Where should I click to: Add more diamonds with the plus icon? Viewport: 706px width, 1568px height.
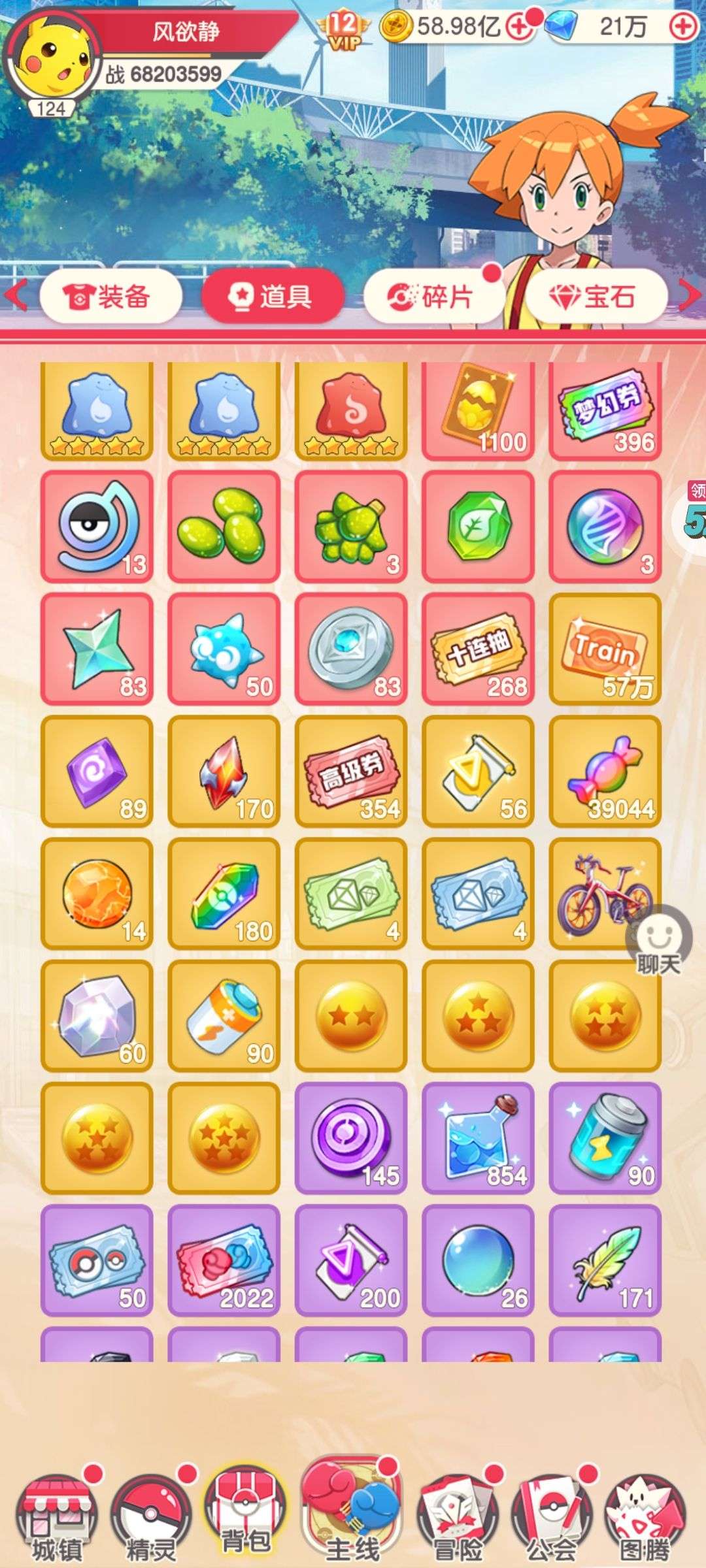coord(683,27)
